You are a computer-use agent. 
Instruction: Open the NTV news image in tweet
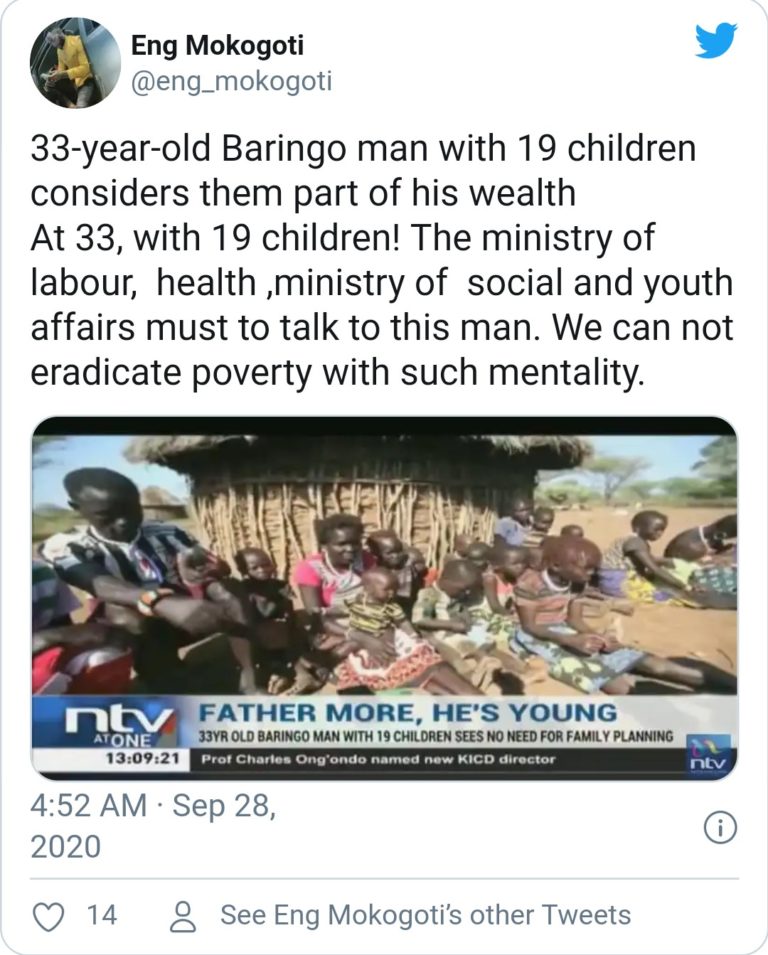(x=384, y=597)
